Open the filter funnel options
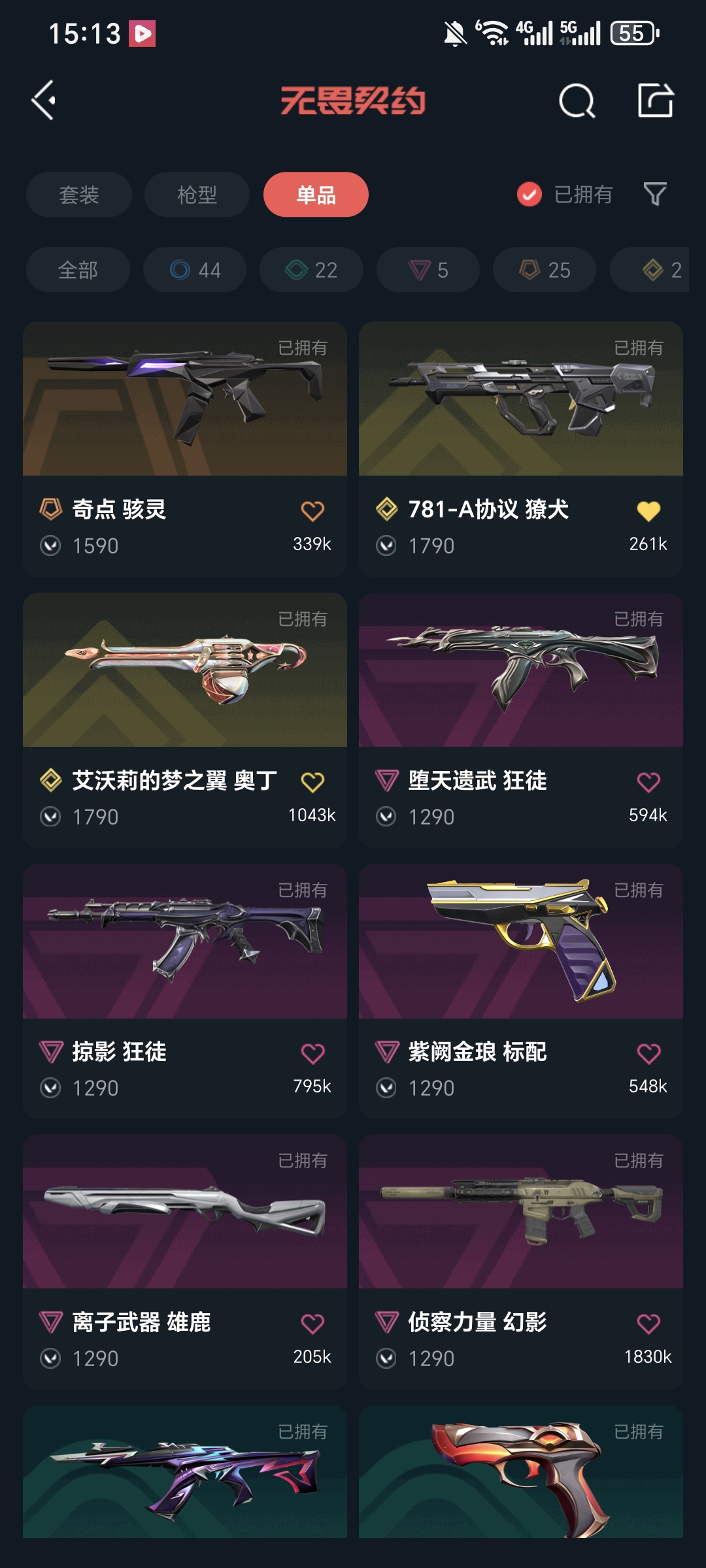This screenshot has width=706, height=1568. [x=655, y=195]
